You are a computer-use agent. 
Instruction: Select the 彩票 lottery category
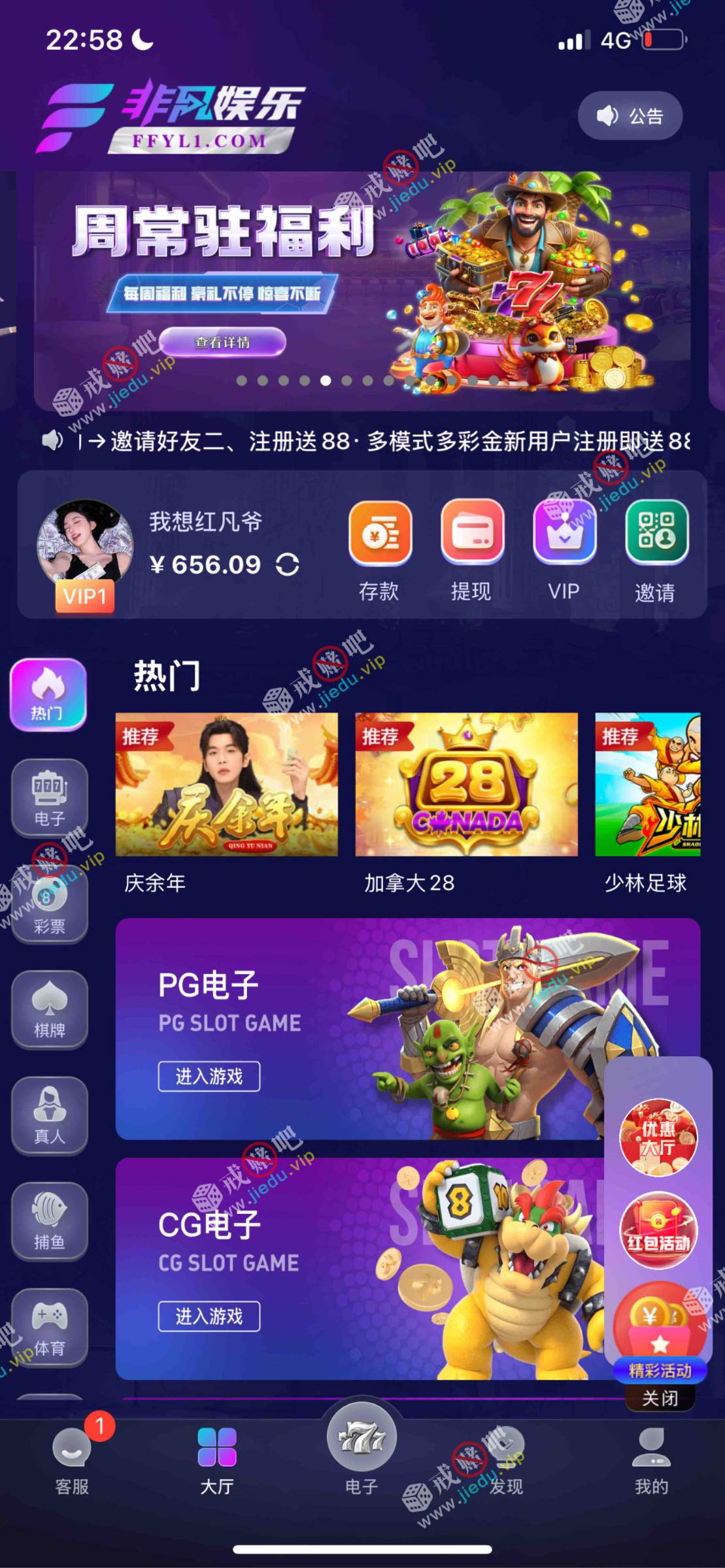coord(49,906)
